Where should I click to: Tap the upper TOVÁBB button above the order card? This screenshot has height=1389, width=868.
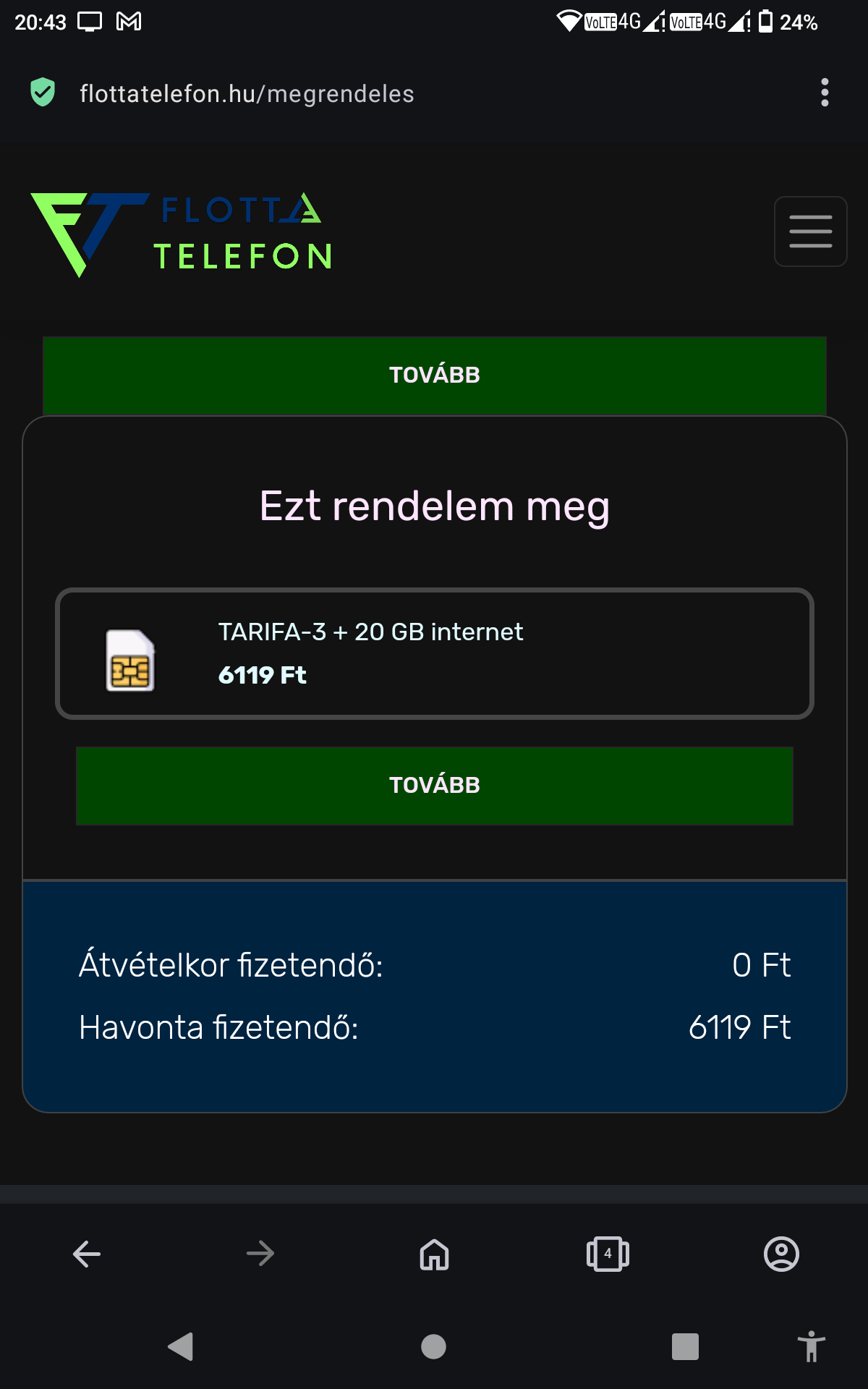tap(434, 375)
